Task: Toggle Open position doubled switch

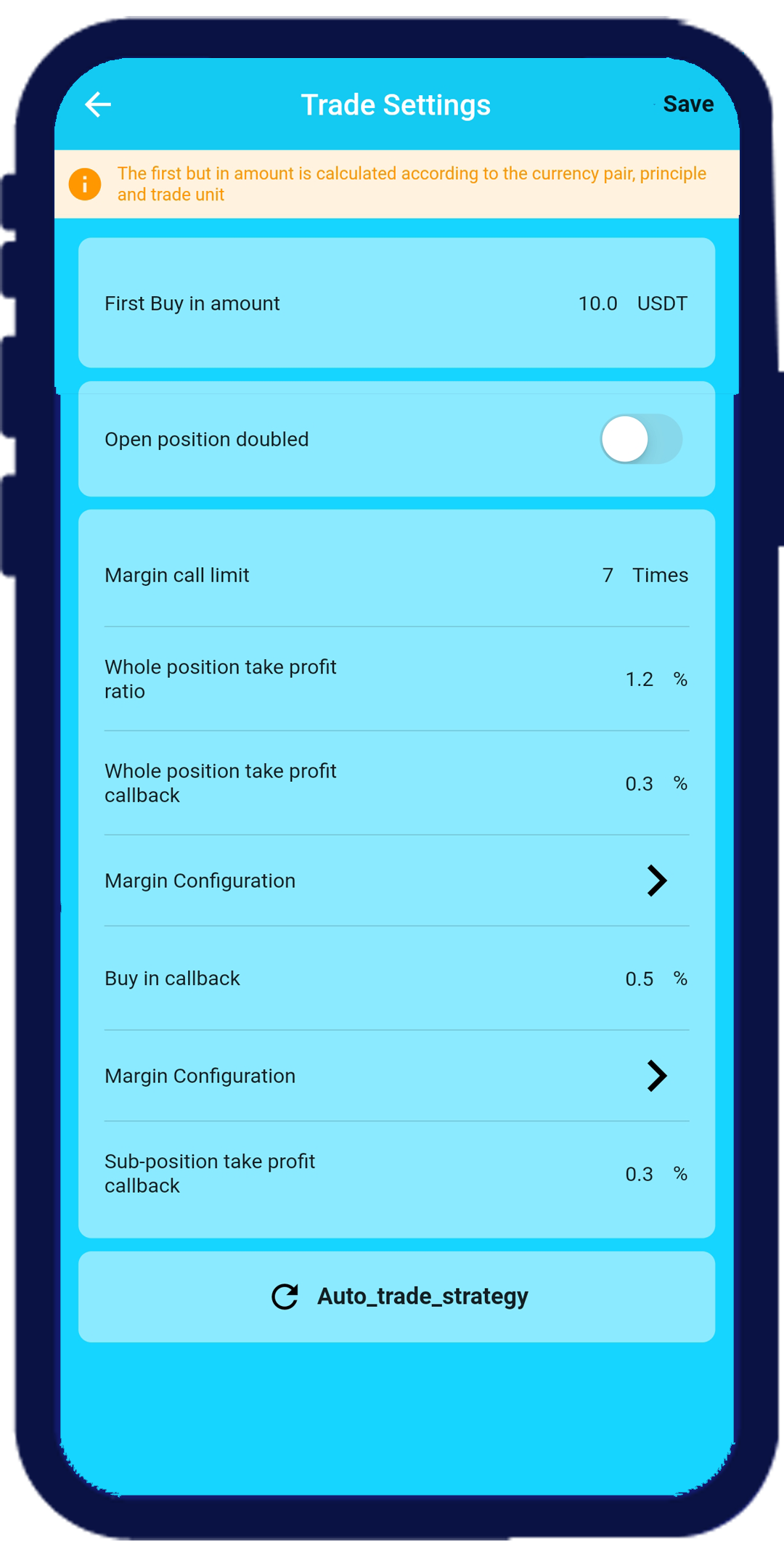Action: (x=640, y=439)
